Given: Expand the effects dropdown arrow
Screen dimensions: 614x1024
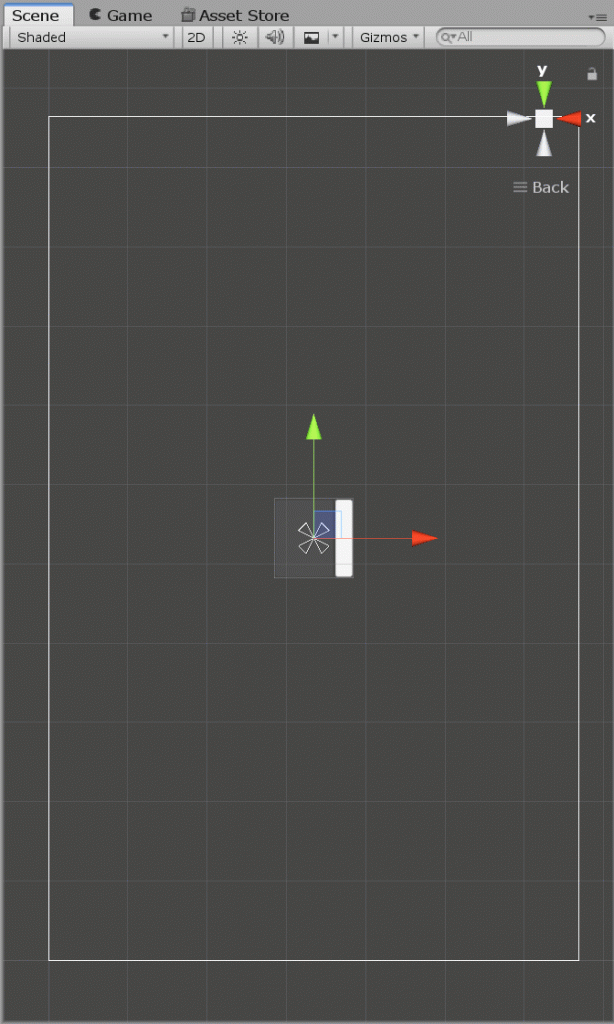Looking at the screenshot, I should pos(335,37).
